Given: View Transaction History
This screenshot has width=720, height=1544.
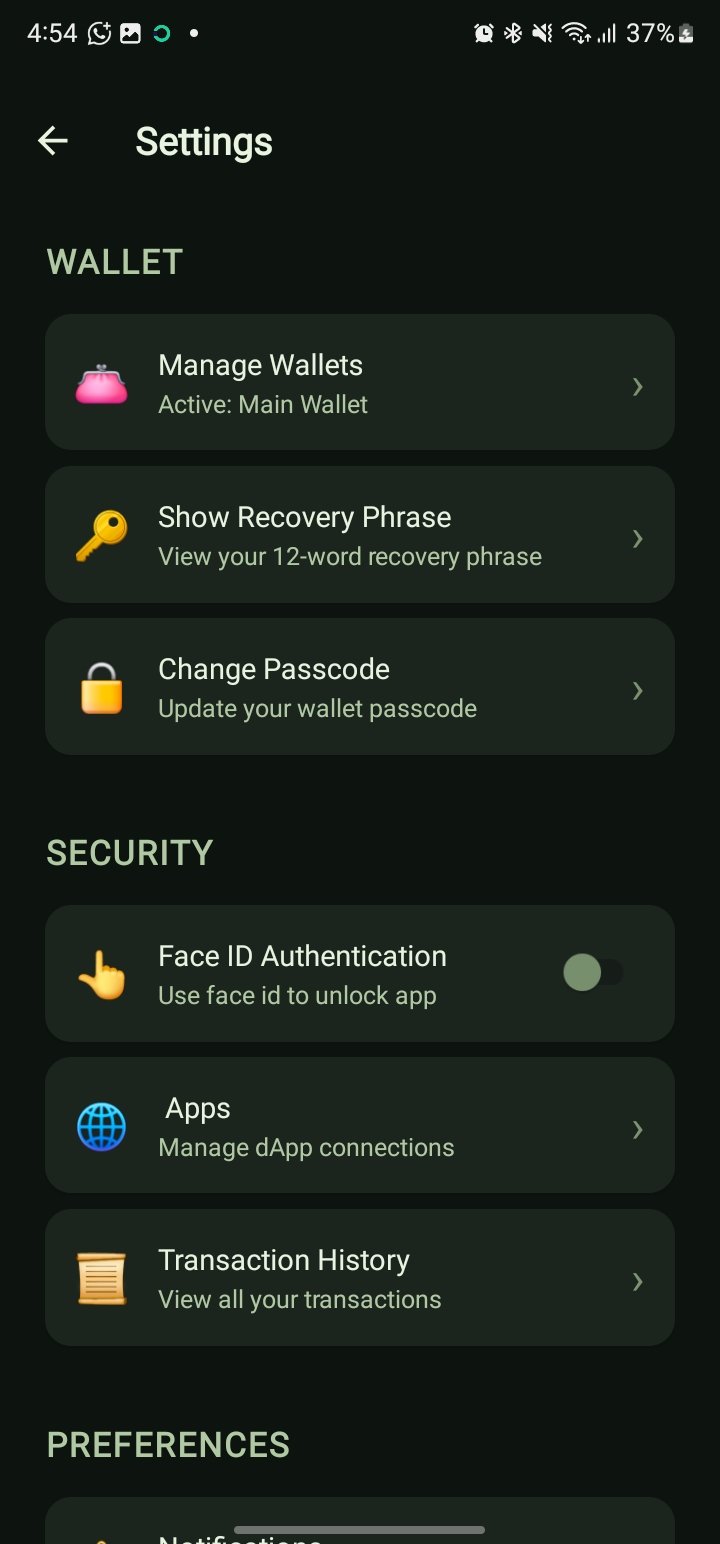Looking at the screenshot, I should point(360,1278).
